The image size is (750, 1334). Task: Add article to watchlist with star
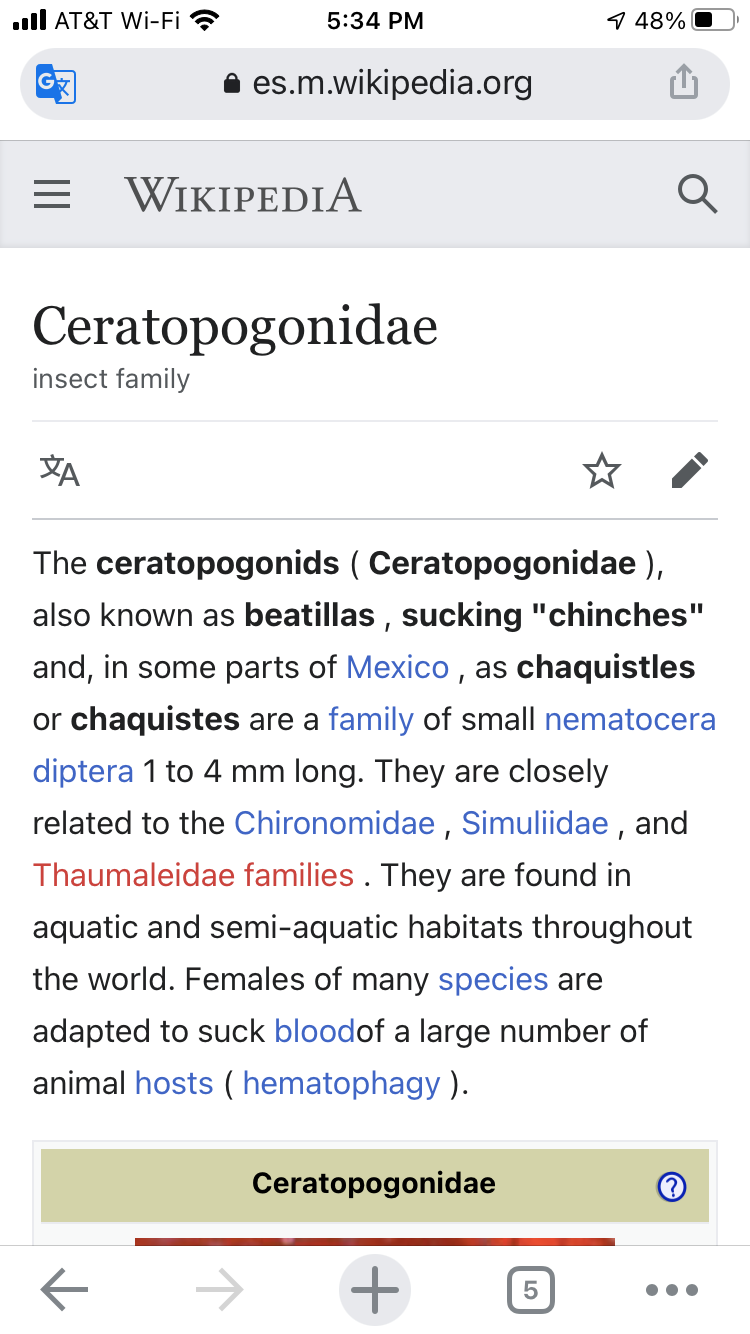pos(602,470)
